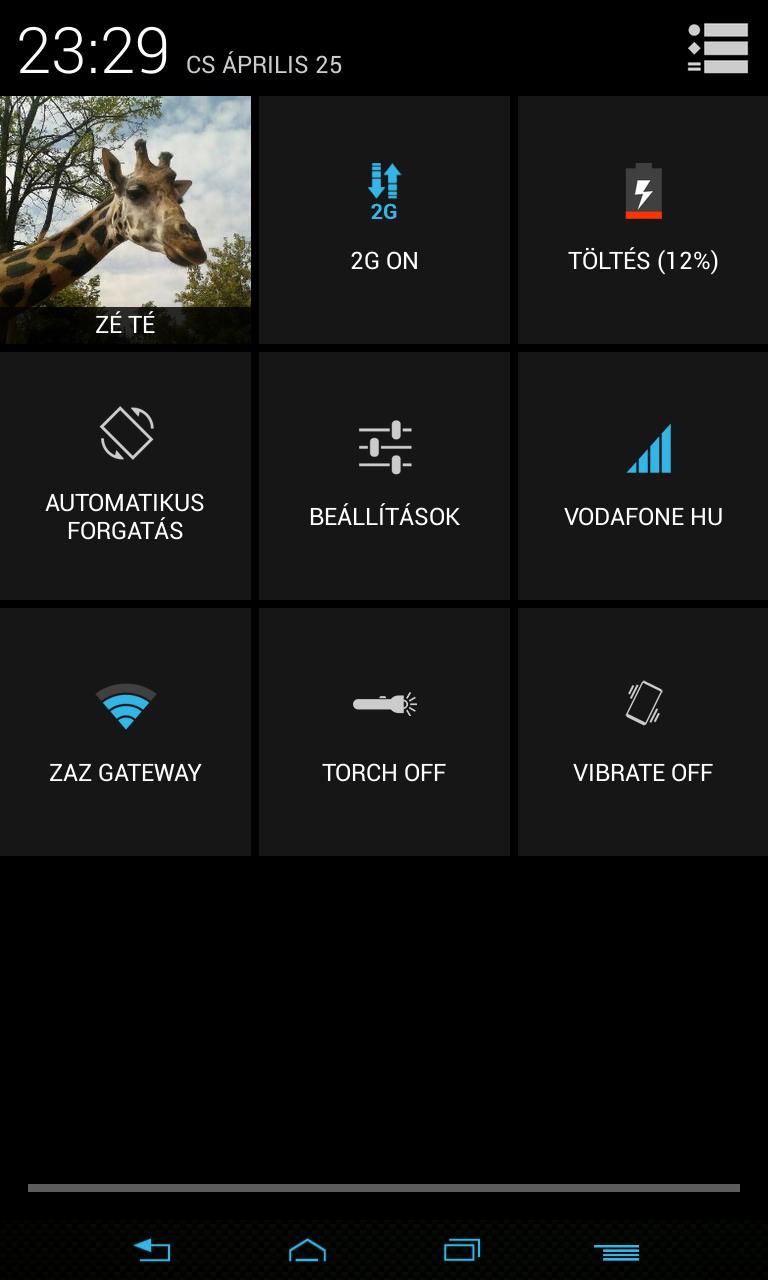Open the Vodafone HU network tile
This screenshot has width=768, height=1280.
643,476
